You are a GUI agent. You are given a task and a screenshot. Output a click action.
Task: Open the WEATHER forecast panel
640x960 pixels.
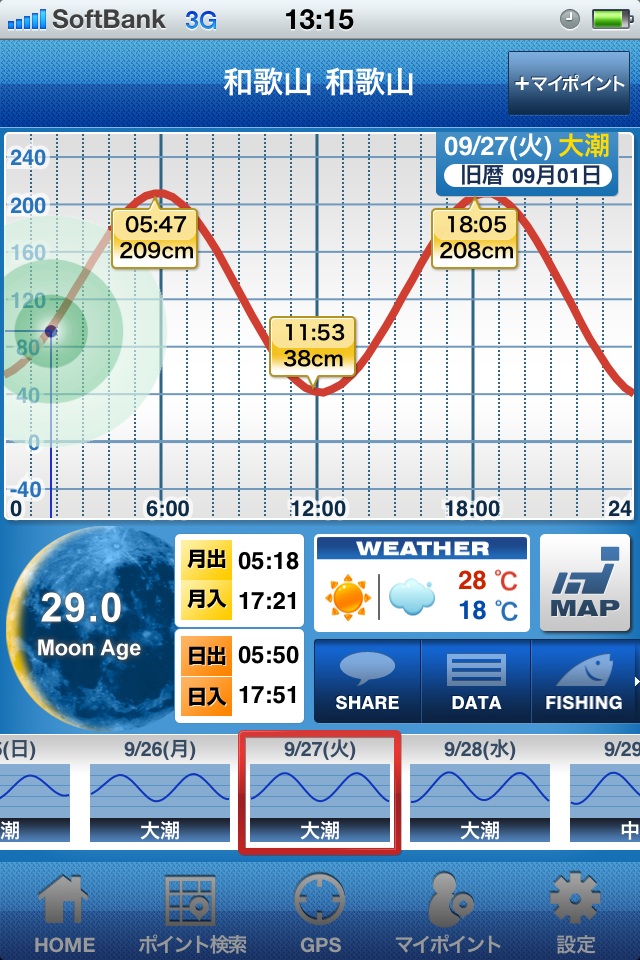pos(422,583)
